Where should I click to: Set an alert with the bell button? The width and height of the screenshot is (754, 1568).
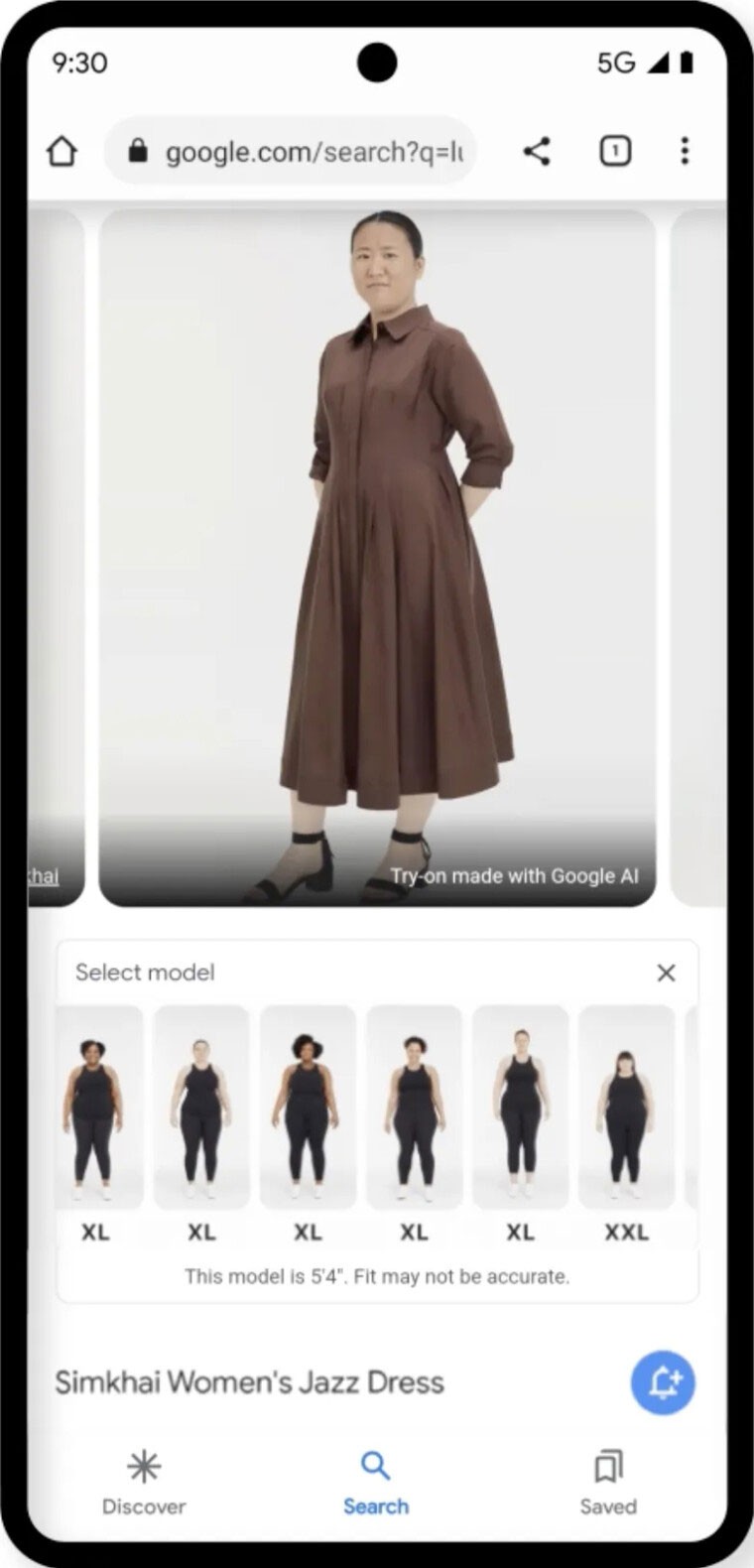663,1382
